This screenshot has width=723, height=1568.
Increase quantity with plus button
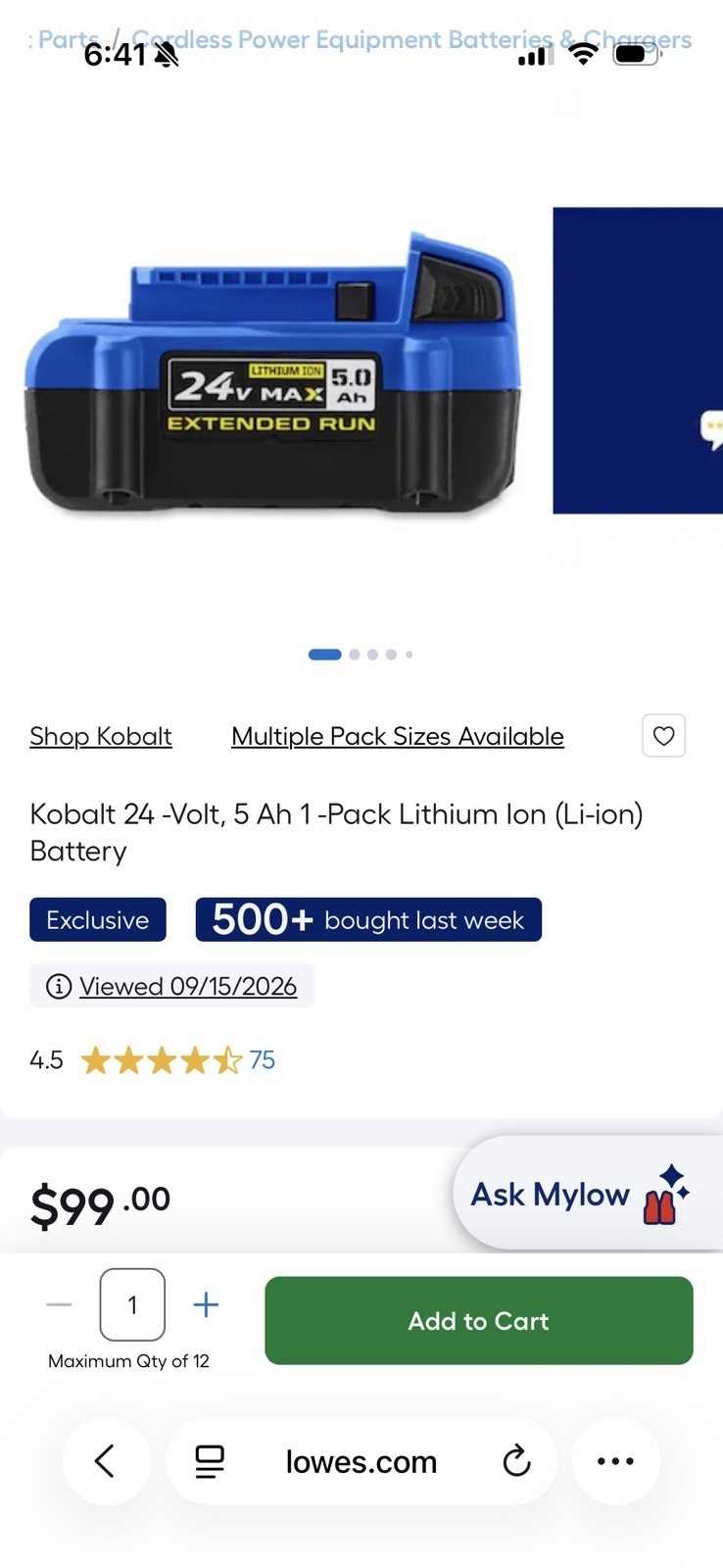(206, 1304)
